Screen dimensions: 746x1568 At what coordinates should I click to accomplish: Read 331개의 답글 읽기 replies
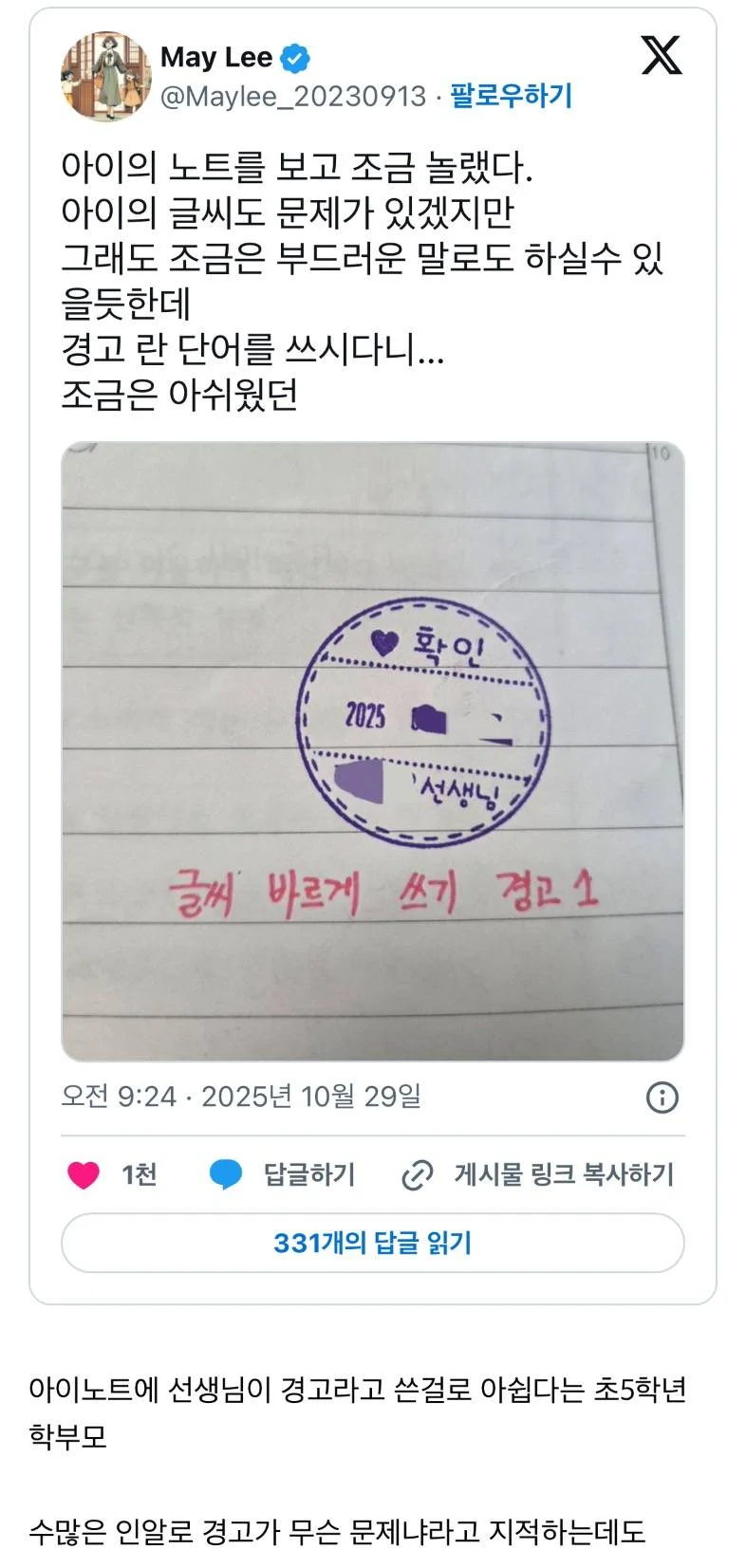372,1243
